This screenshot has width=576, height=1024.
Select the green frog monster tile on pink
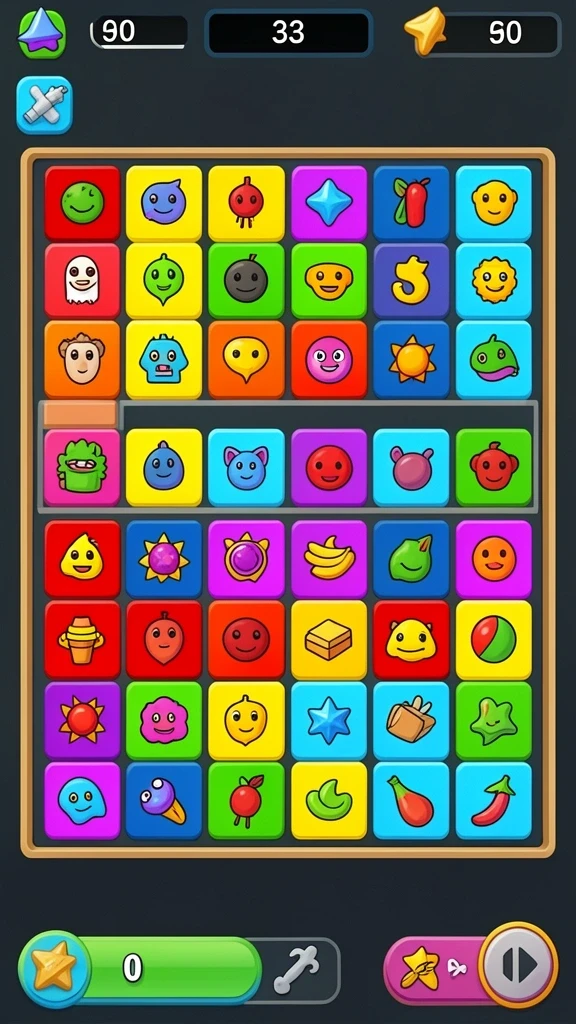pyautogui.click(x=82, y=468)
